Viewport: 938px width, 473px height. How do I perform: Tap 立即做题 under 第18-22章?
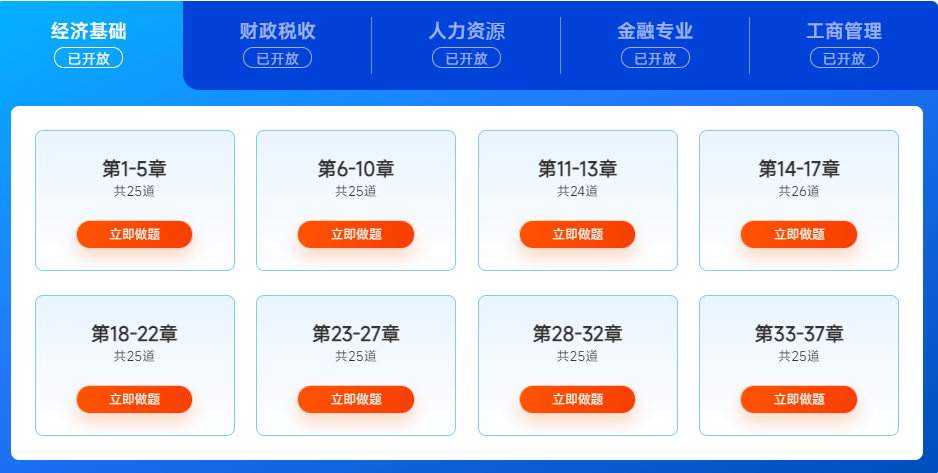pyautogui.click(x=134, y=399)
